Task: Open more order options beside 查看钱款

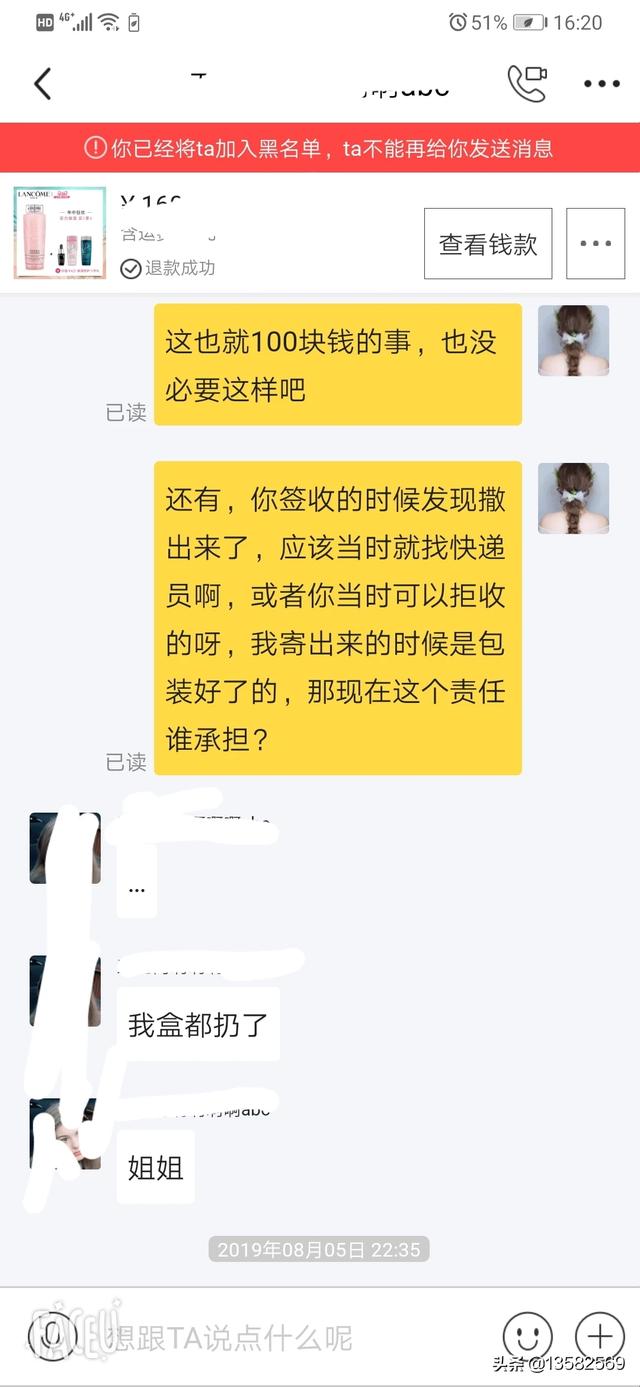Action: pyautogui.click(x=595, y=244)
